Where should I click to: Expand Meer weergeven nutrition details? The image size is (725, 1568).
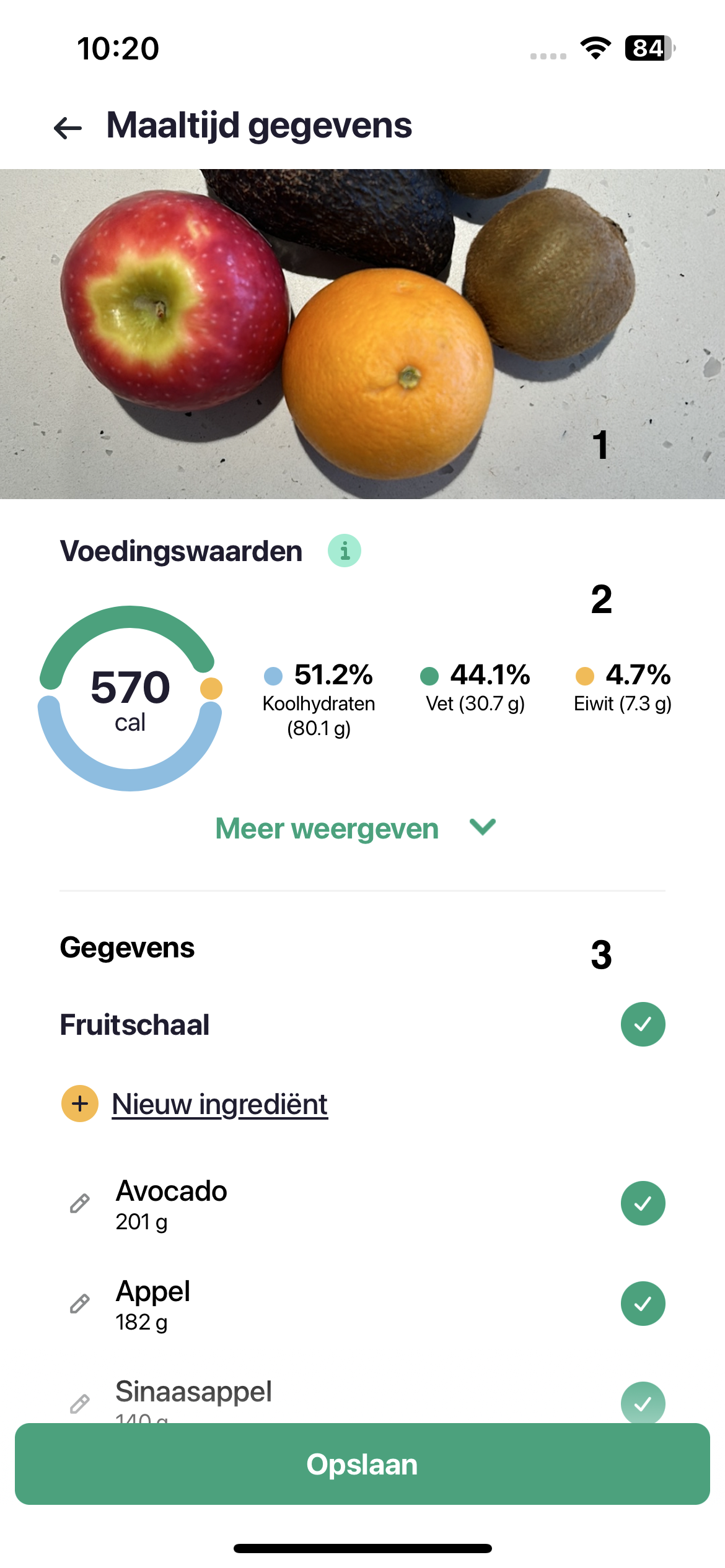tap(355, 829)
